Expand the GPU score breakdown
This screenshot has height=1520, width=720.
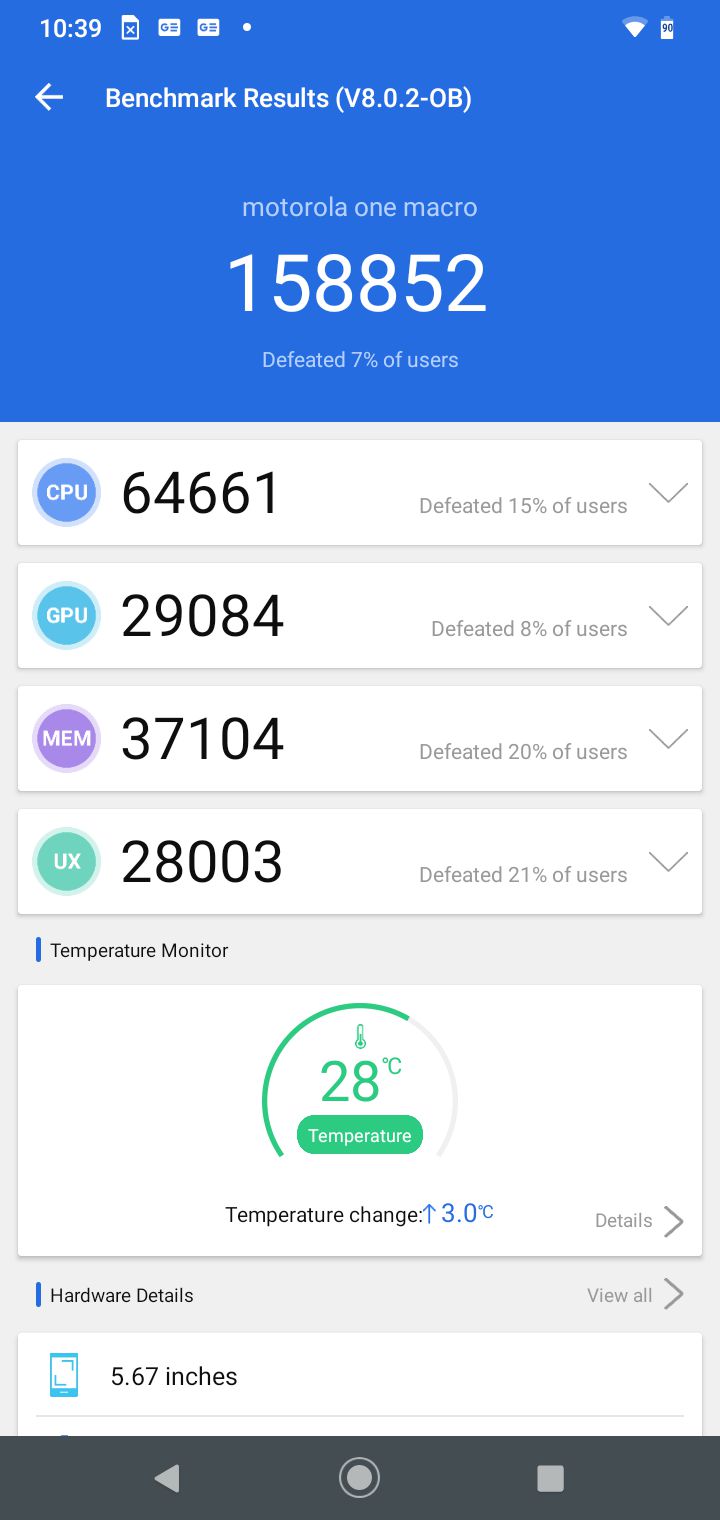[667, 616]
